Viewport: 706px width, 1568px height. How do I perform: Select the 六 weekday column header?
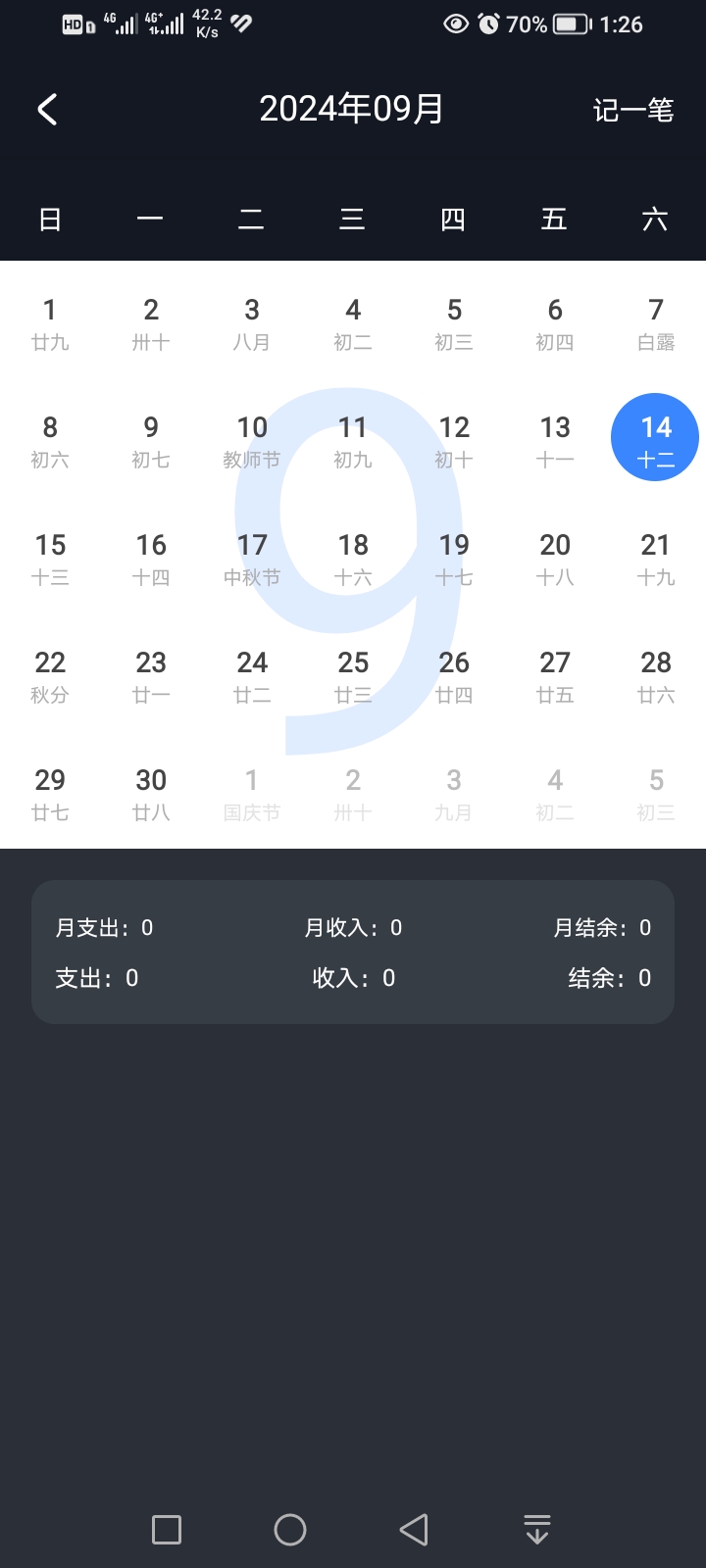click(655, 220)
